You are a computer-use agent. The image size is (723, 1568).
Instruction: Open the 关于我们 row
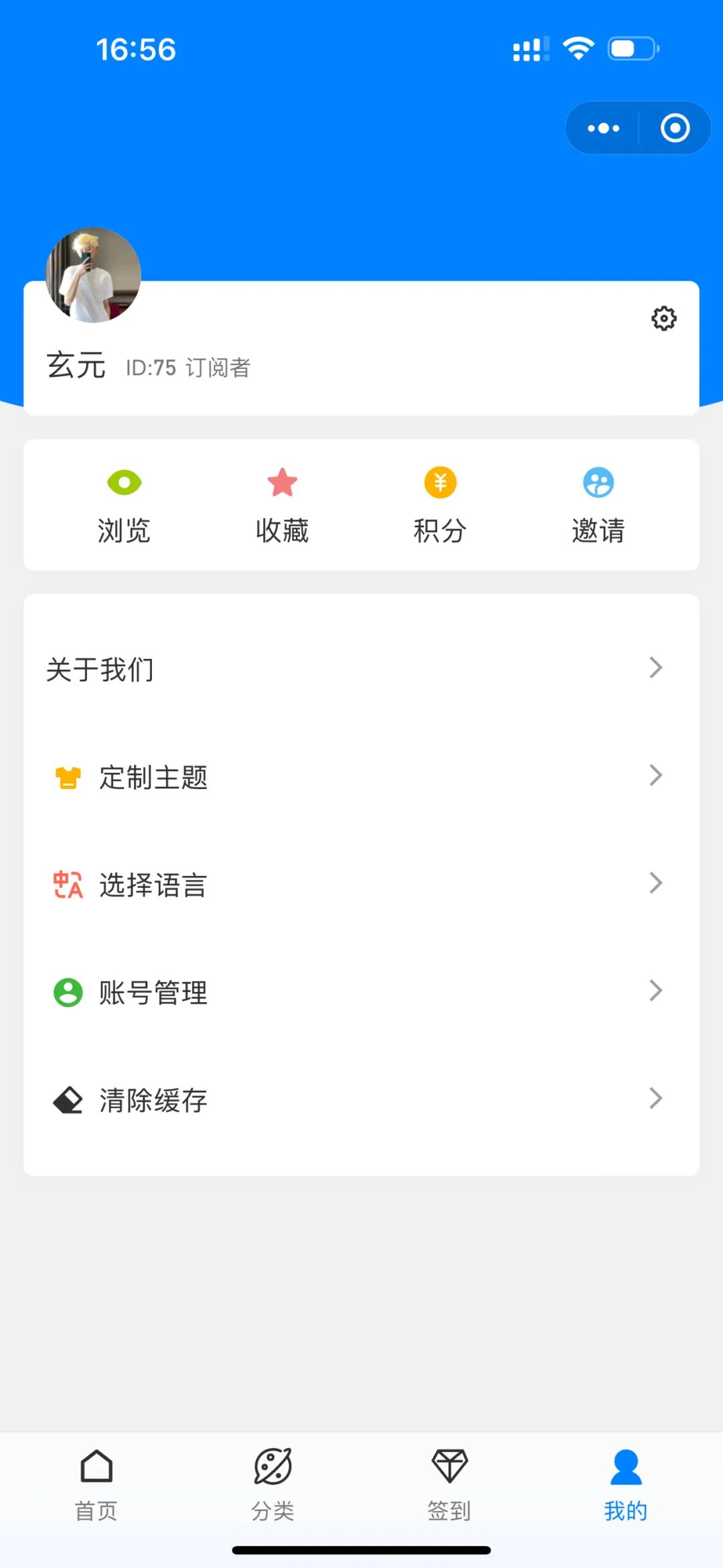pos(361,668)
